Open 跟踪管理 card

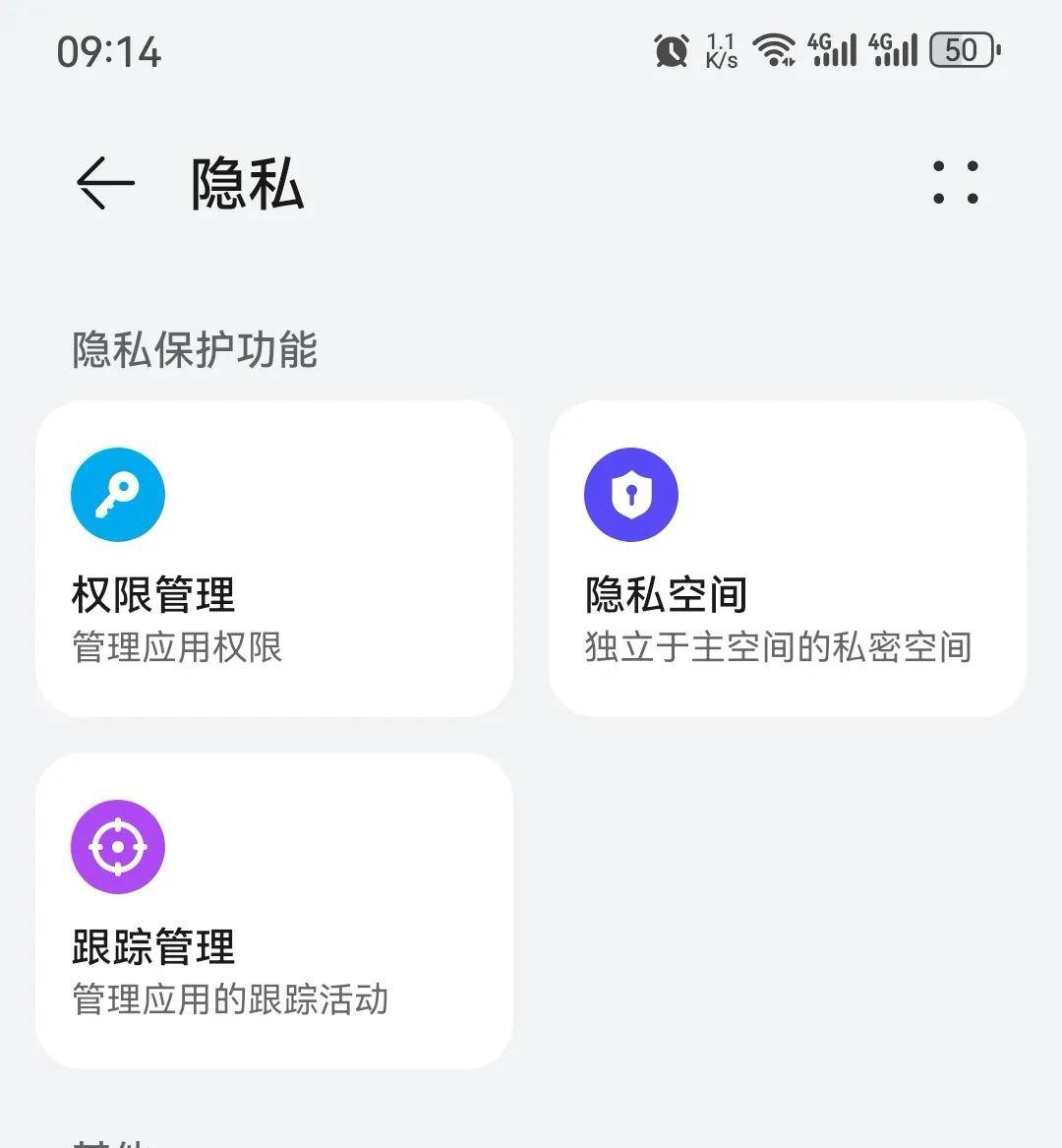[x=273, y=910]
